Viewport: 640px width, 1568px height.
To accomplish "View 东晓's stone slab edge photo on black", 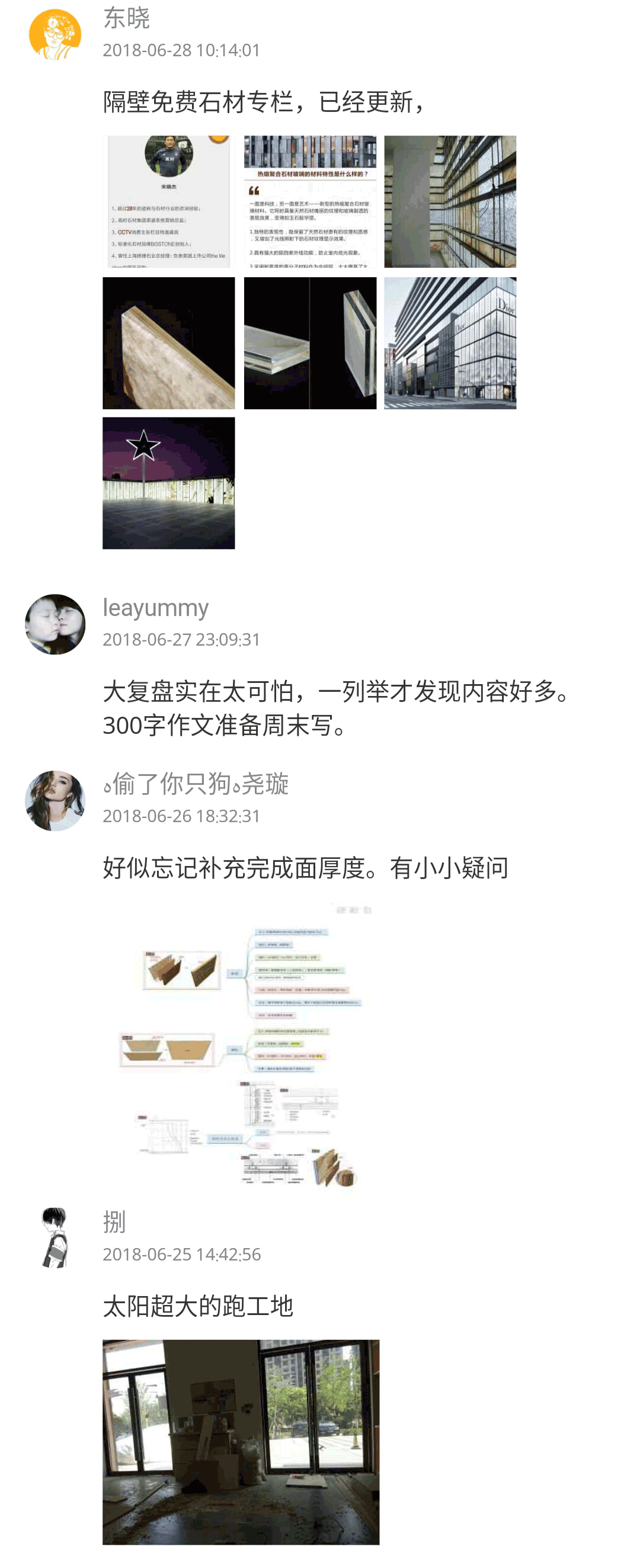I will (x=169, y=343).
